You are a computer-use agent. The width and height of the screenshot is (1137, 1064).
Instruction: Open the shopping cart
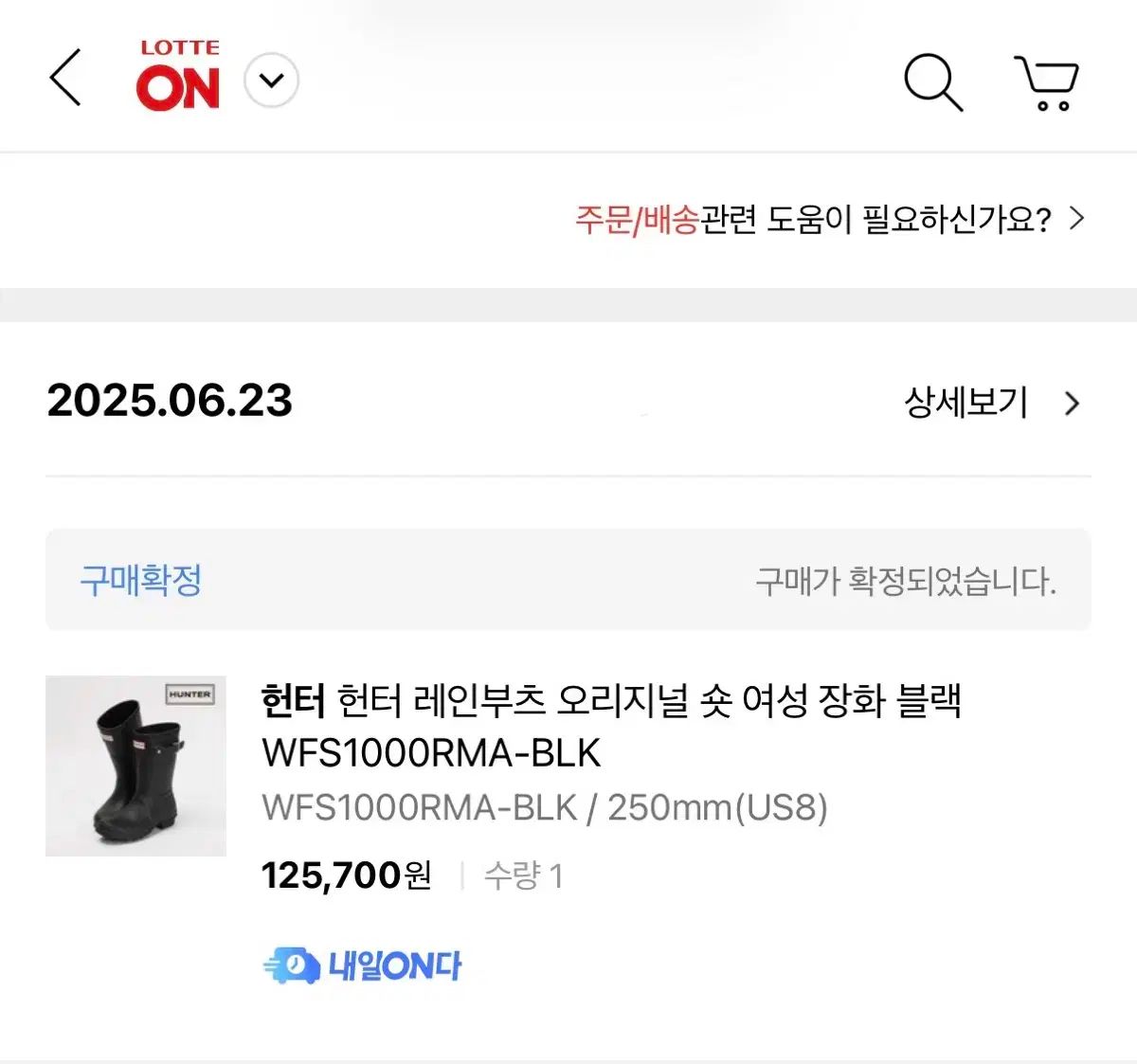1047,82
